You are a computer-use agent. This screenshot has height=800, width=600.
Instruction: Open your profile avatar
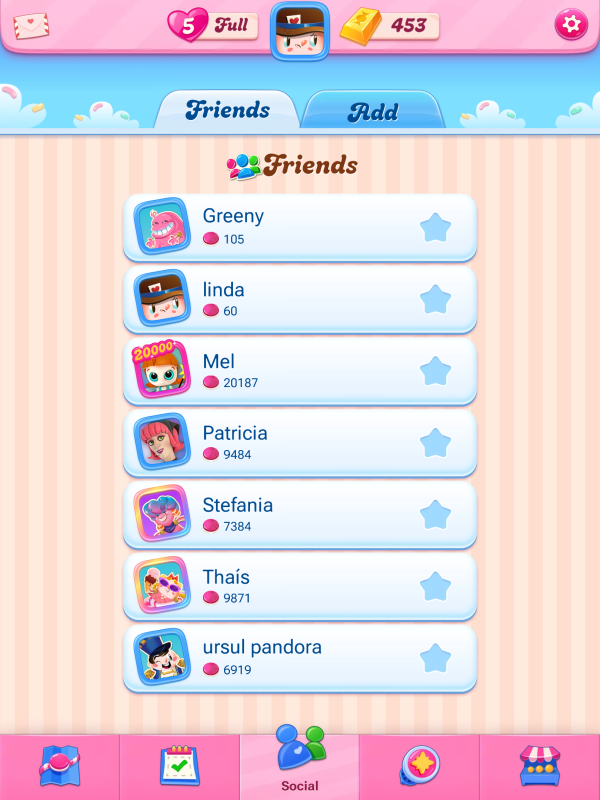click(300, 30)
